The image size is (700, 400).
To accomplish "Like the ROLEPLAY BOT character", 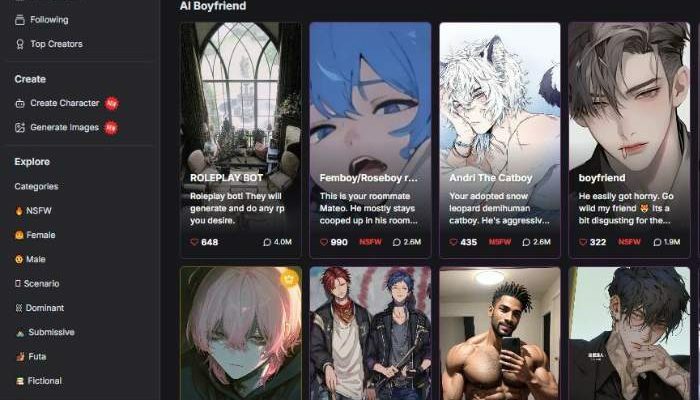I will click(196, 242).
